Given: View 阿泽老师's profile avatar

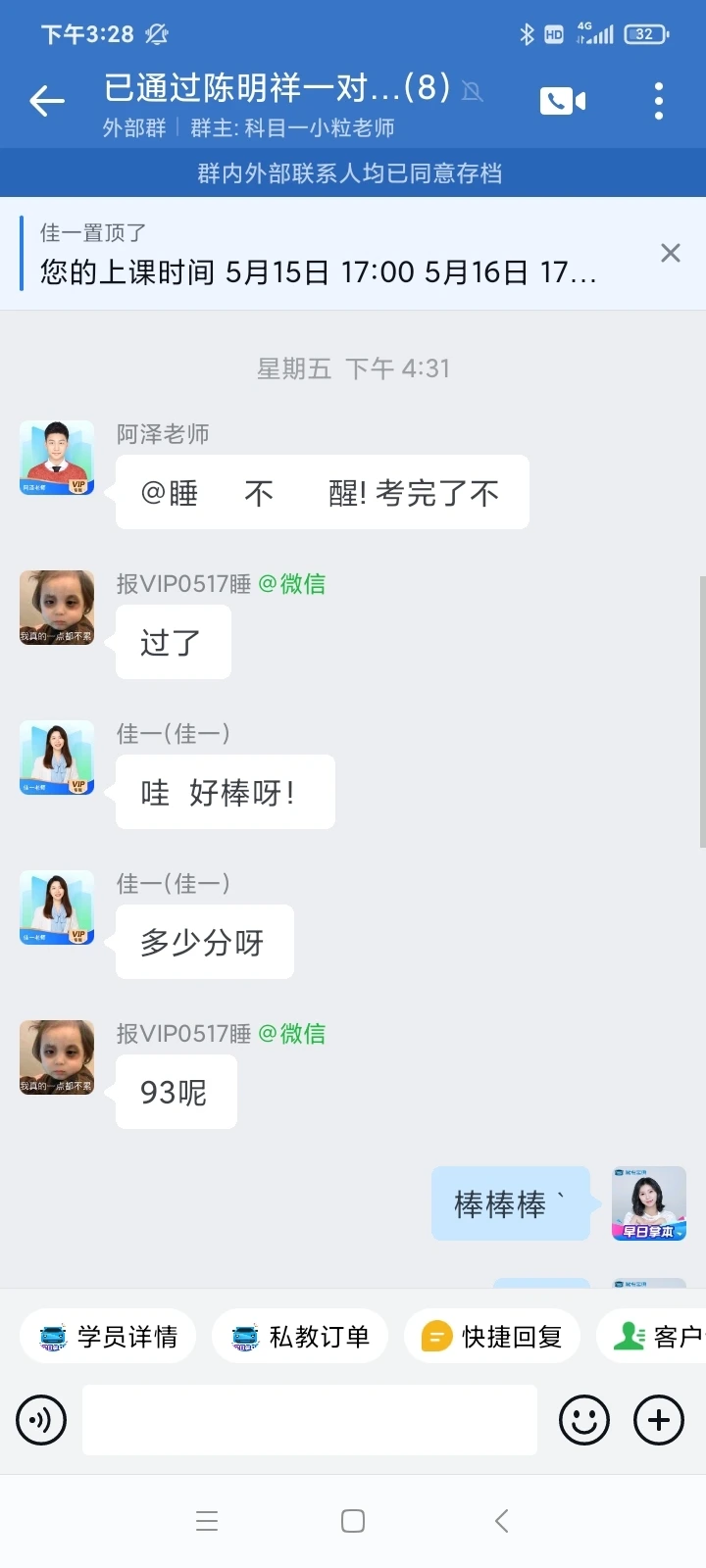Looking at the screenshot, I should 57,458.
